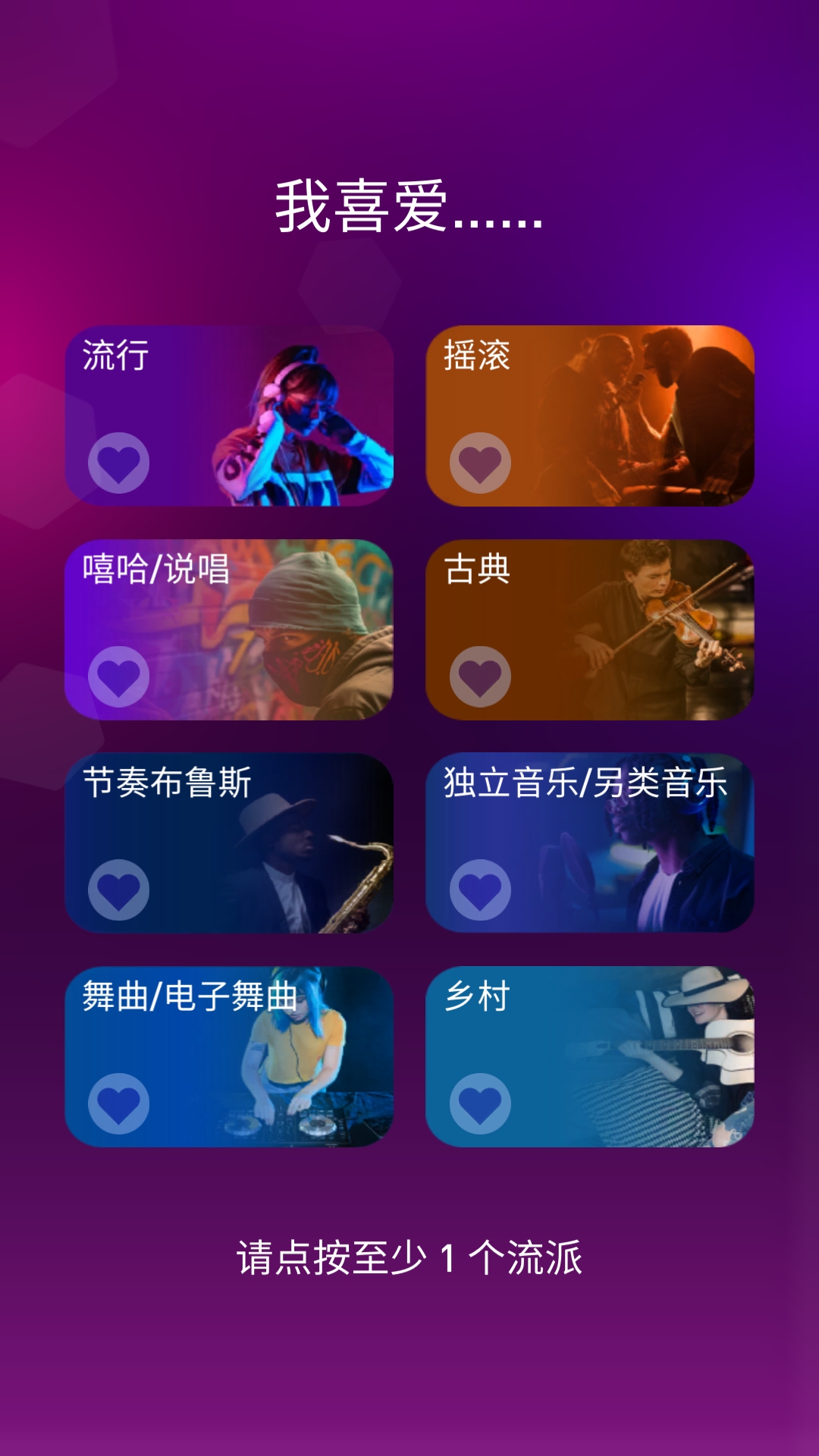Choose the 节奏布鲁斯 genre card

[229, 843]
